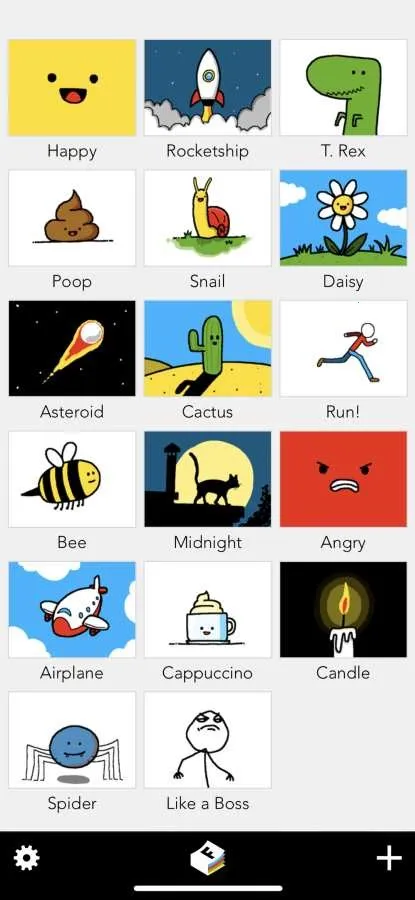Select the Angry tile
The image size is (415, 900).
pos(343,479)
